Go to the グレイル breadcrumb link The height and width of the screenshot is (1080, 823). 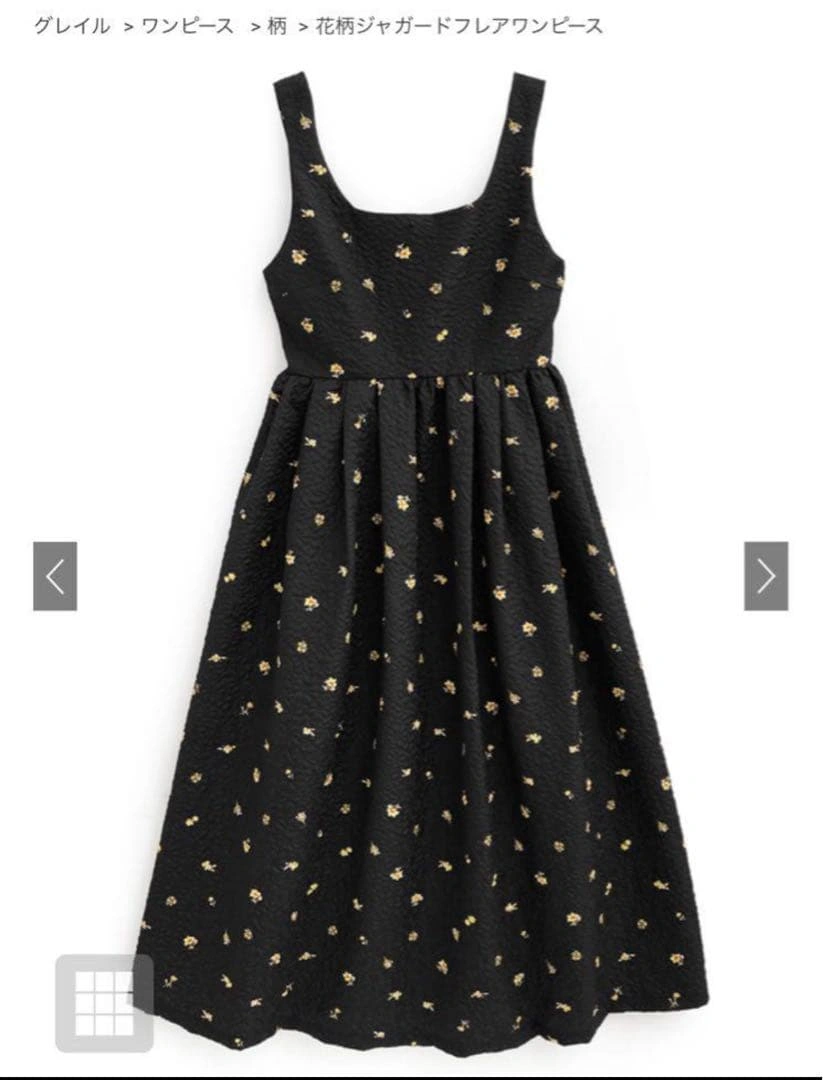(72, 26)
